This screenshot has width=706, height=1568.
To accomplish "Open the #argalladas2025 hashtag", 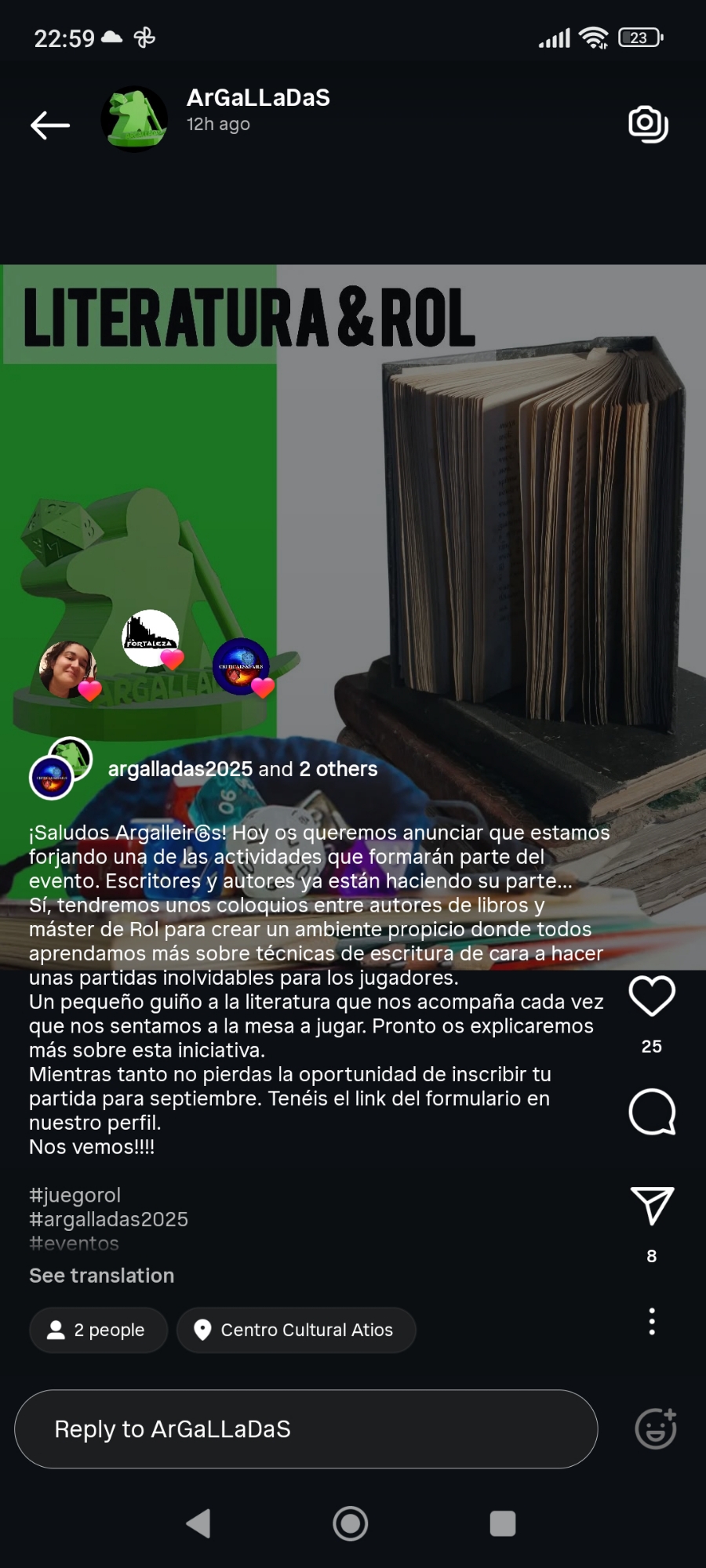I will 109,1219.
